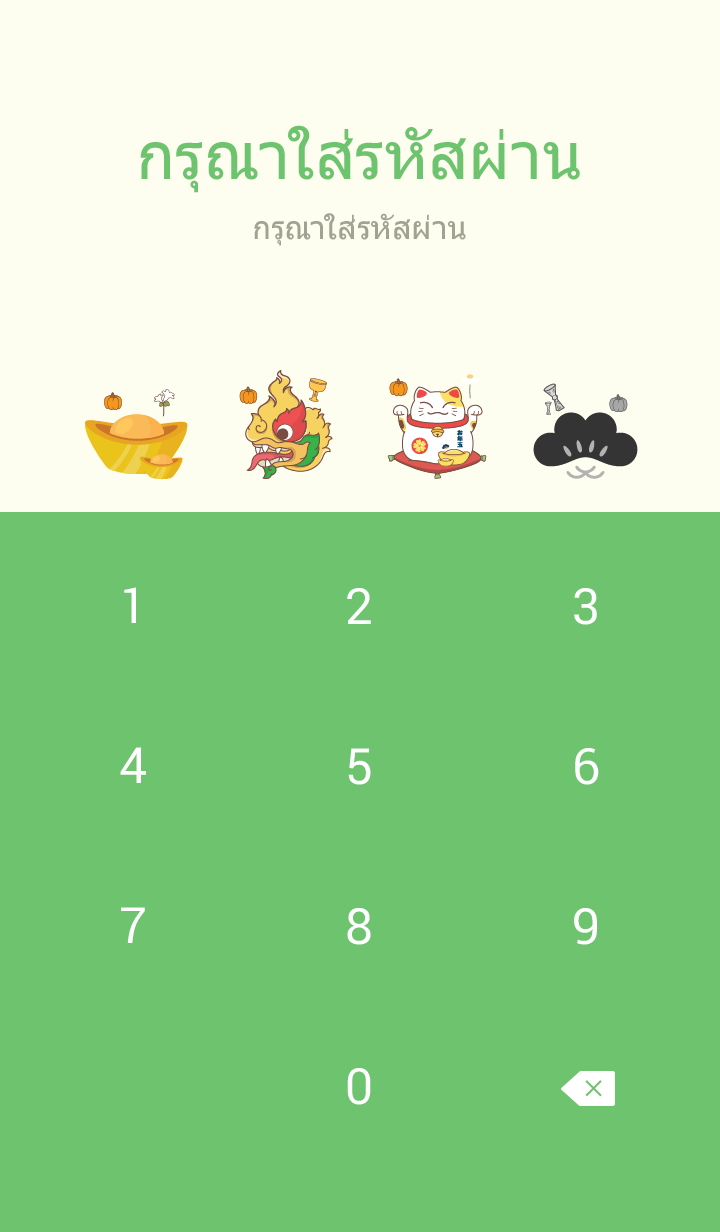
Task: Tap the 6 key on keypad
Action: coord(585,767)
